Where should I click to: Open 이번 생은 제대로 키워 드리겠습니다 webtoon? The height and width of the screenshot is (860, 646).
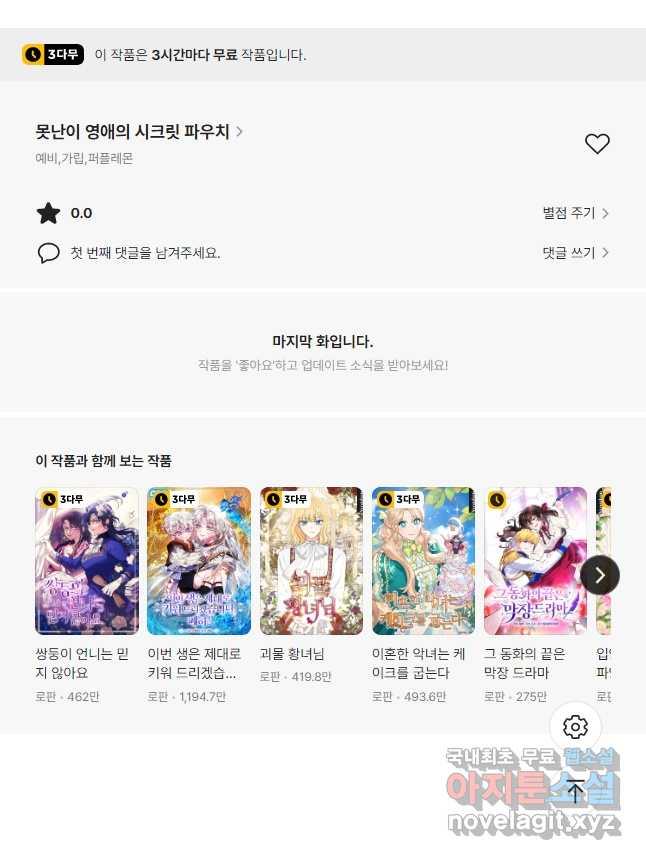pyautogui.click(x=199, y=561)
